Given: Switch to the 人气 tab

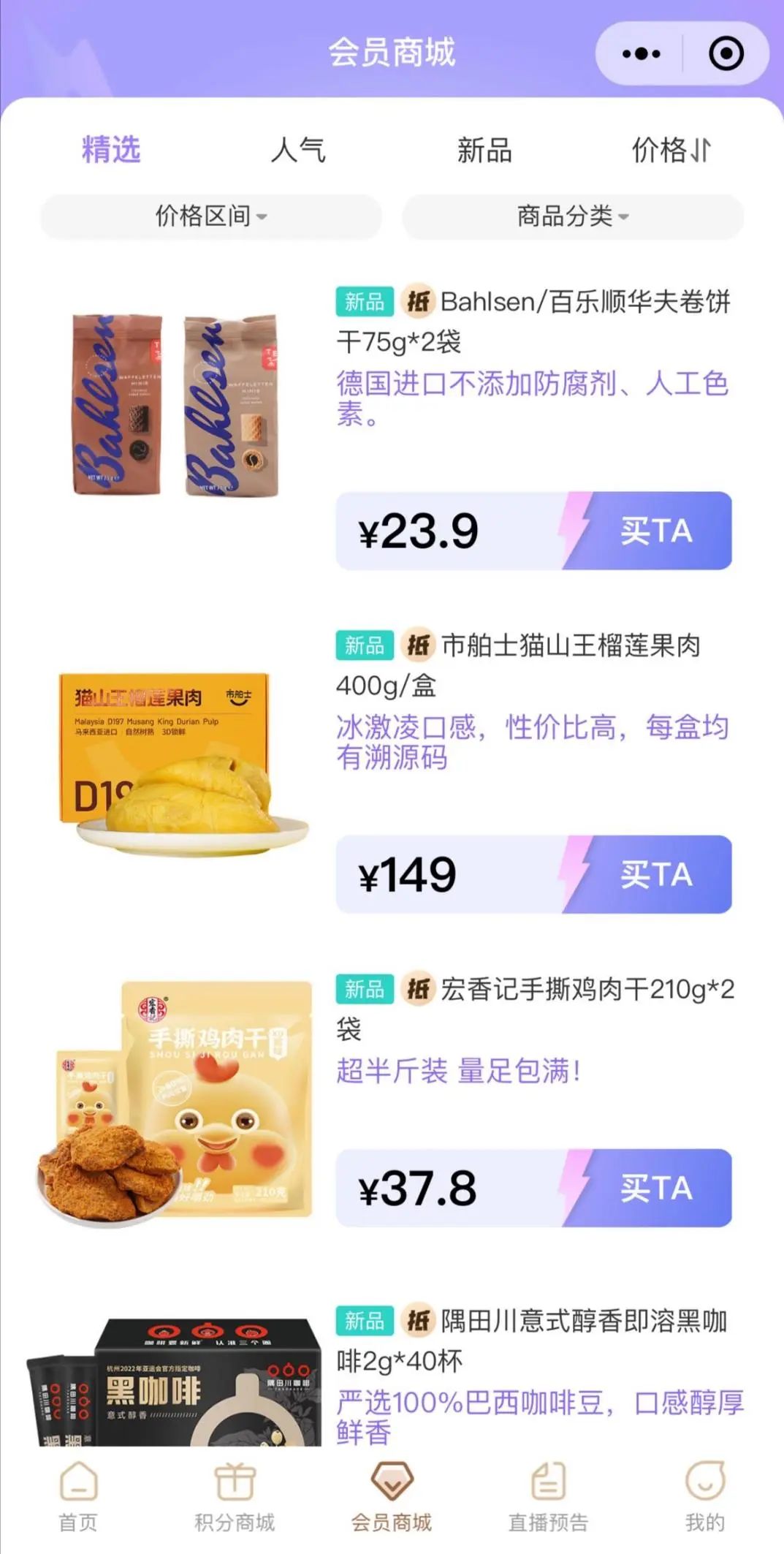Looking at the screenshot, I should pyautogui.click(x=297, y=150).
